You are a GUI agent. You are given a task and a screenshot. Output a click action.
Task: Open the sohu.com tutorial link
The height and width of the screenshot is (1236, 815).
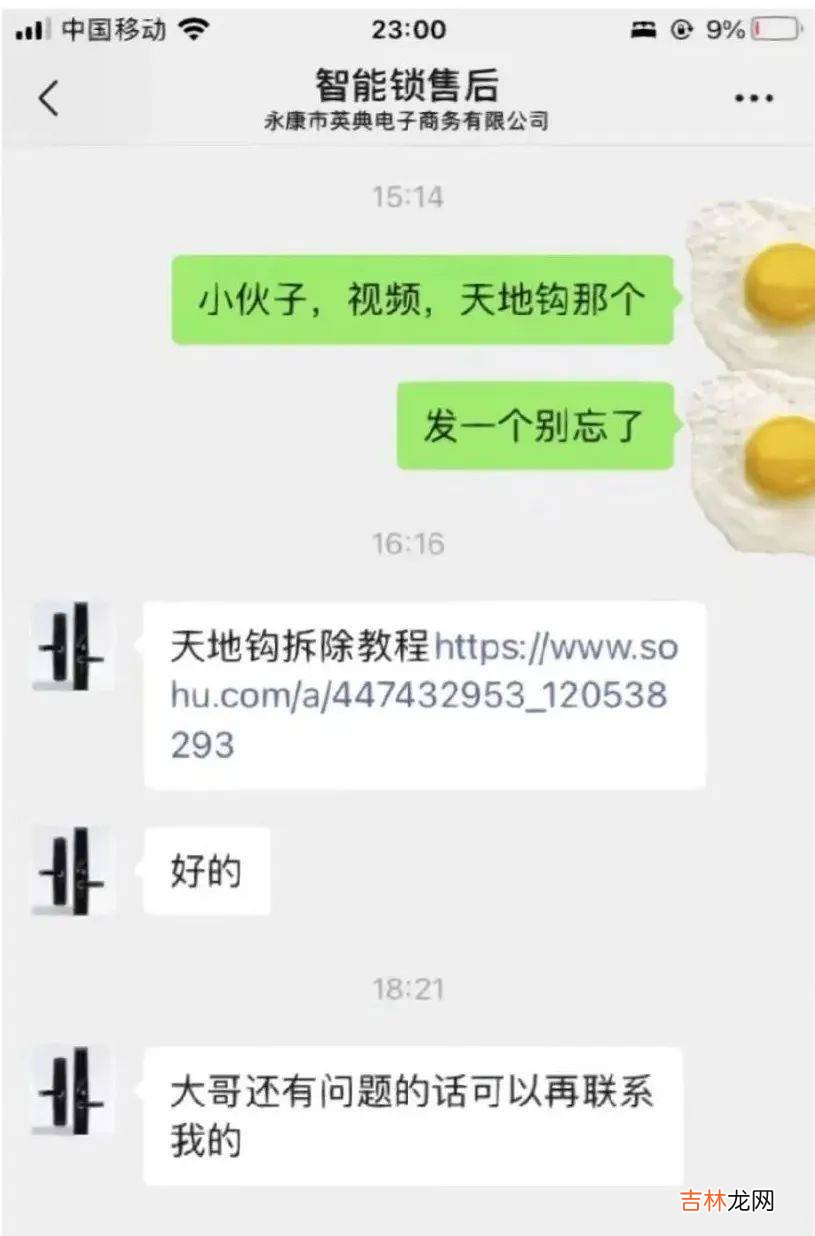[x=418, y=695]
